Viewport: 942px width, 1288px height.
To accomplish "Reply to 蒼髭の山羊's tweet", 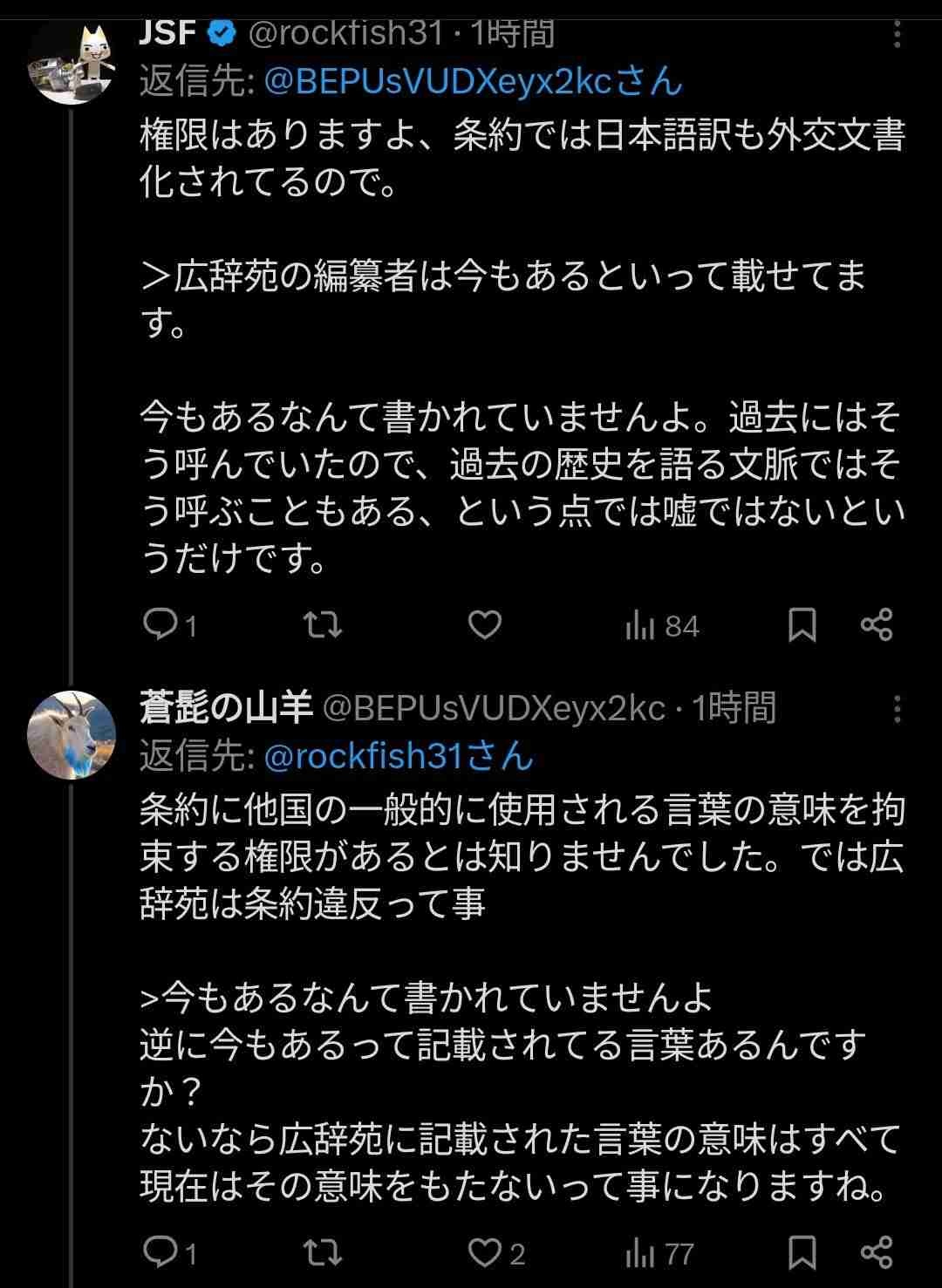I will [160, 1252].
